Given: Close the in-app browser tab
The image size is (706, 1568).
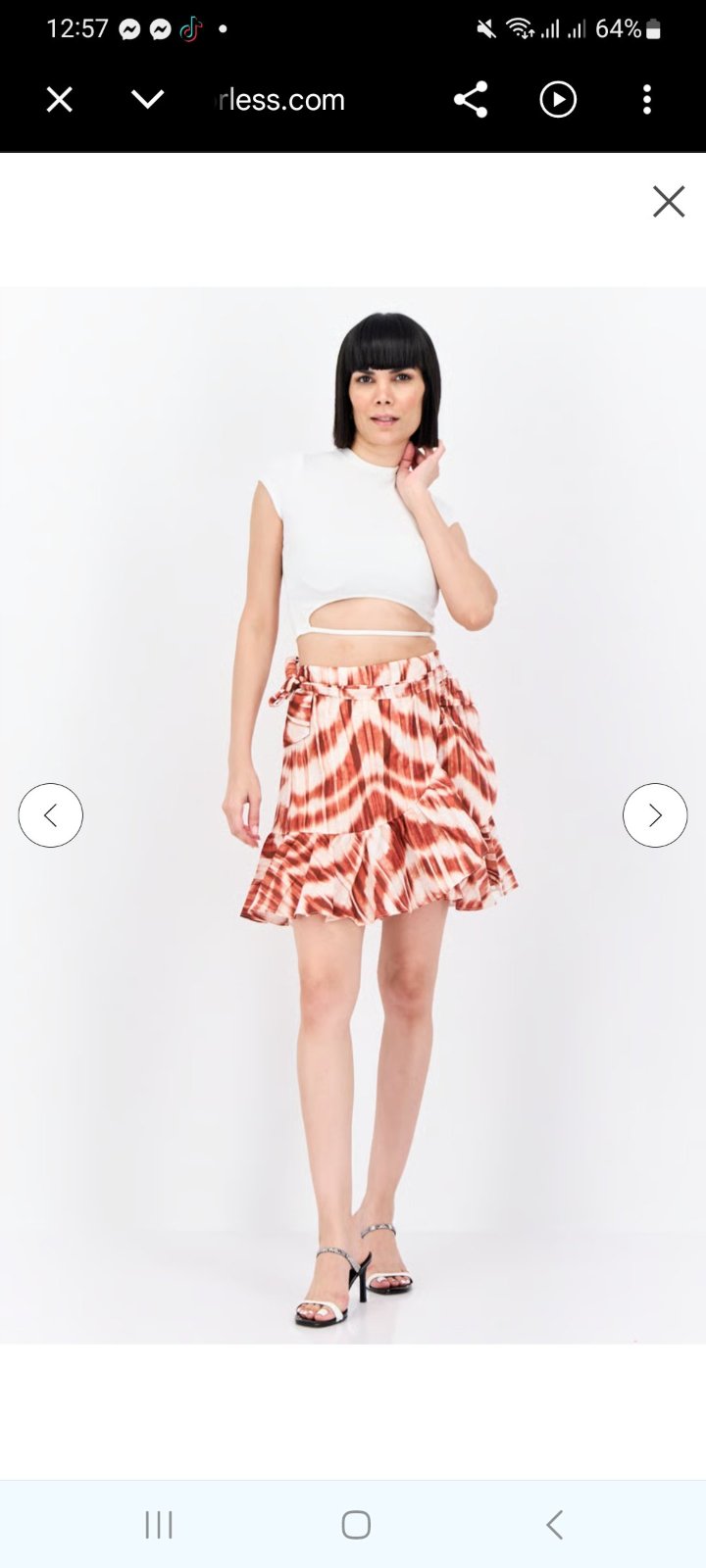Looking at the screenshot, I should tap(60, 100).
